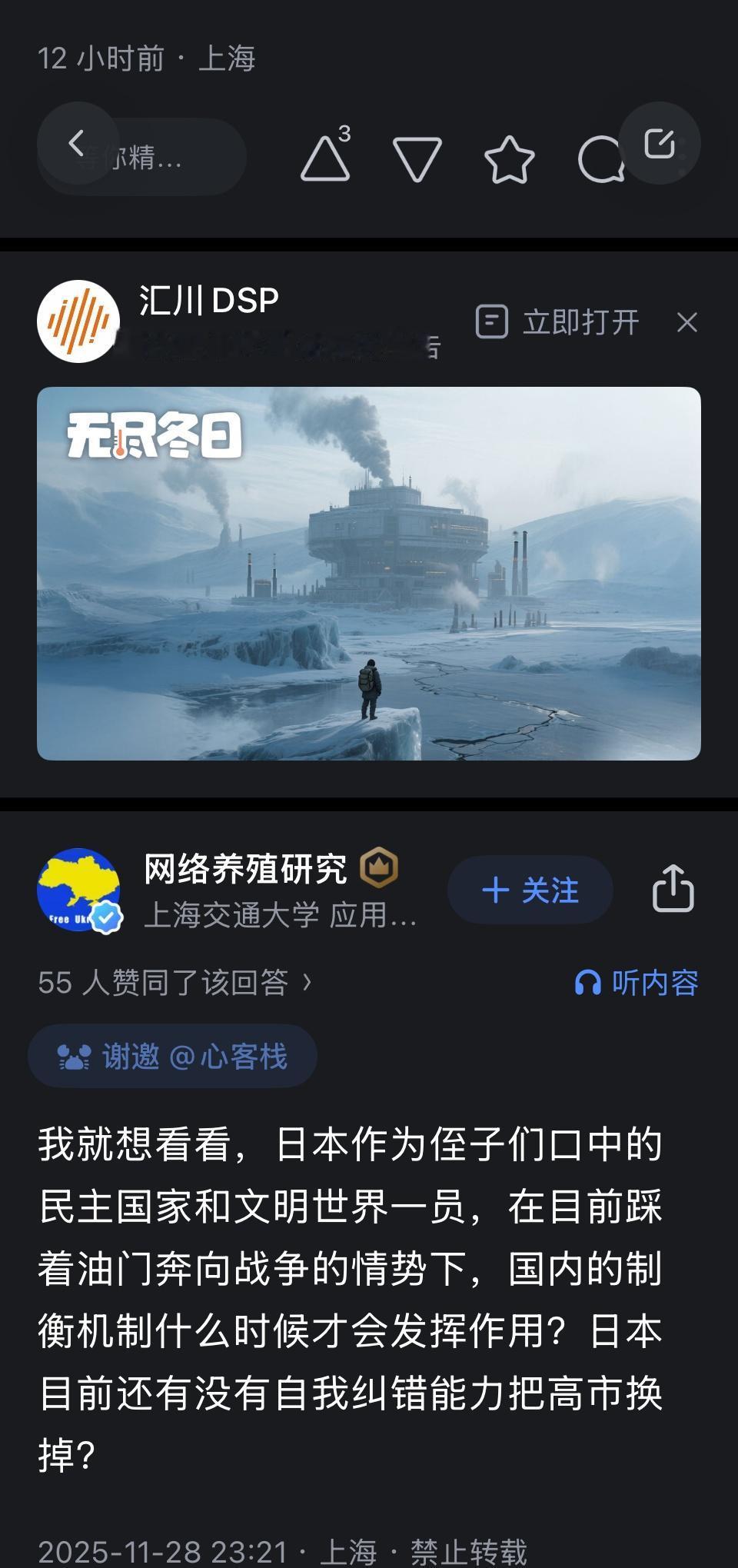Share via the upload icon next to 关注

[x=673, y=889]
